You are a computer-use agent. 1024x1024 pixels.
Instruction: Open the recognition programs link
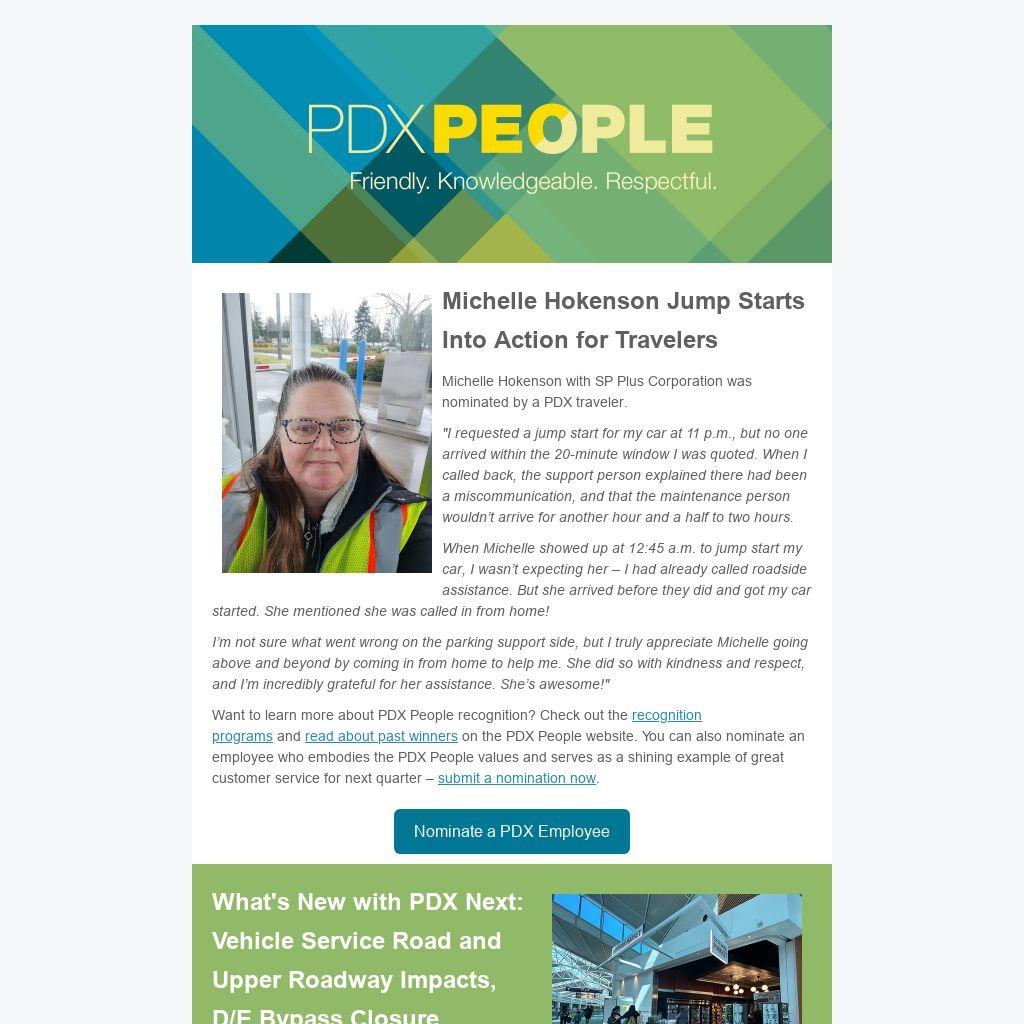point(666,715)
